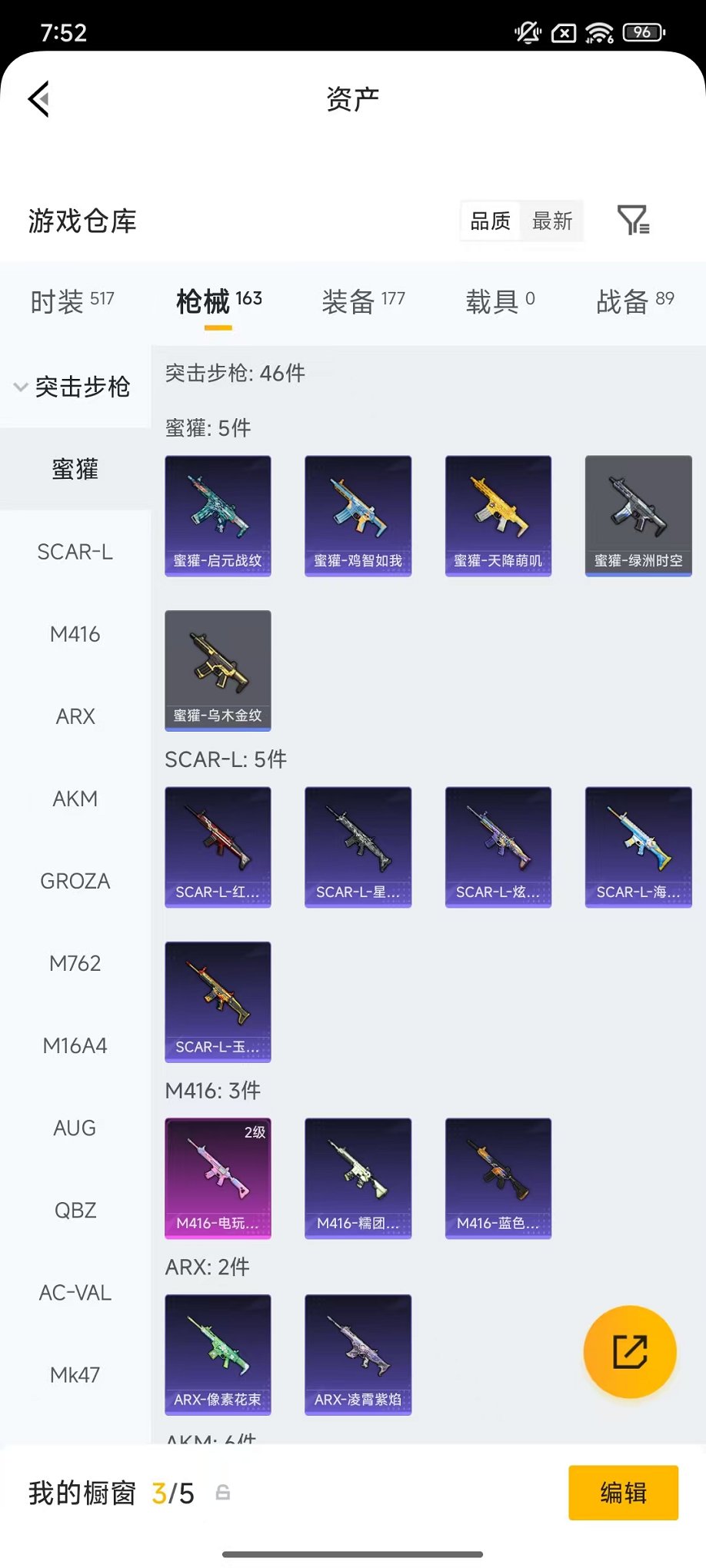Open the ARX-像素花束 skin
706x1568 pixels.
pos(218,1355)
